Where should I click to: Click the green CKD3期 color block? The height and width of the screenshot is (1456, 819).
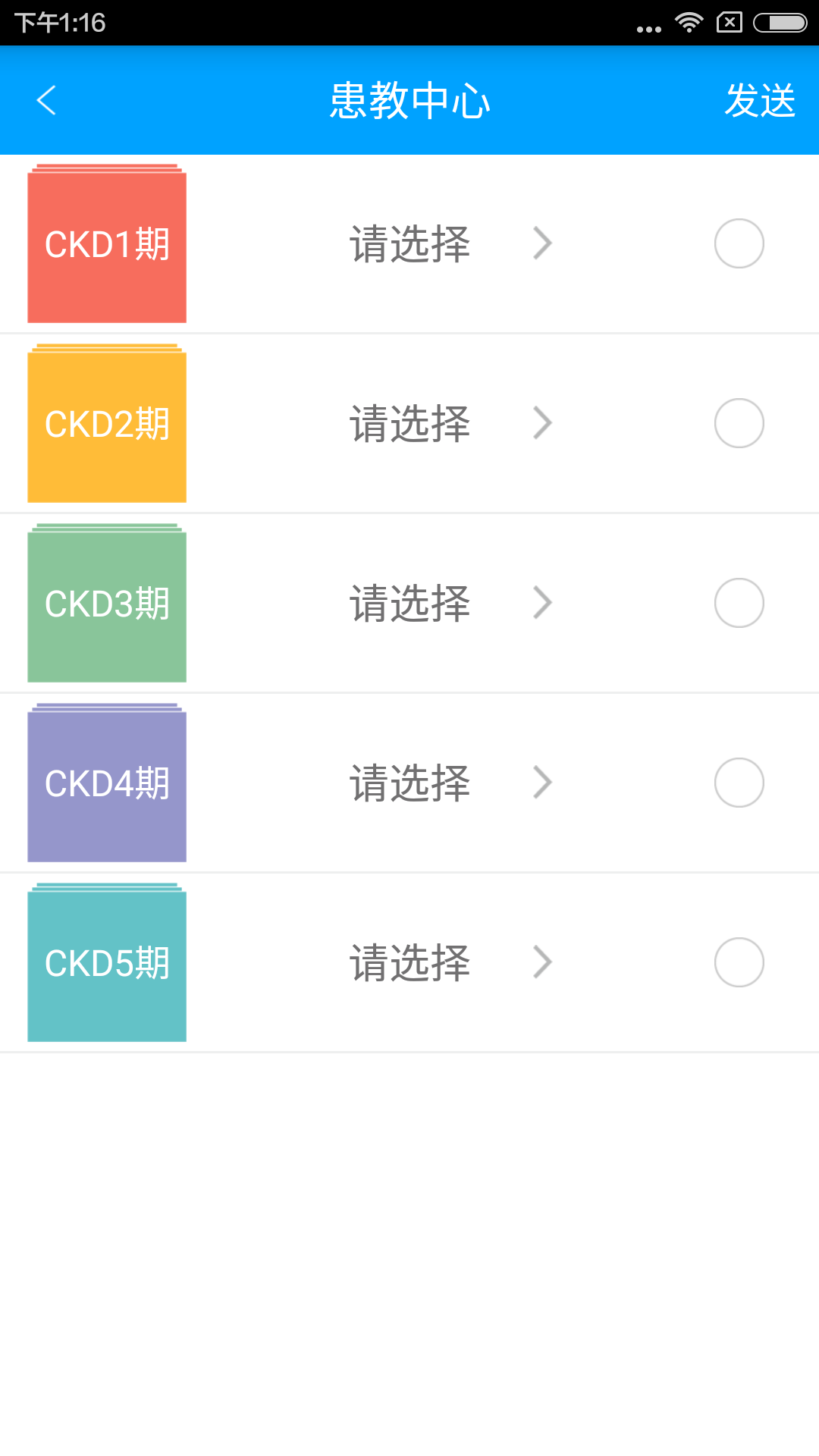pyautogui.click(x=106, y=603)
